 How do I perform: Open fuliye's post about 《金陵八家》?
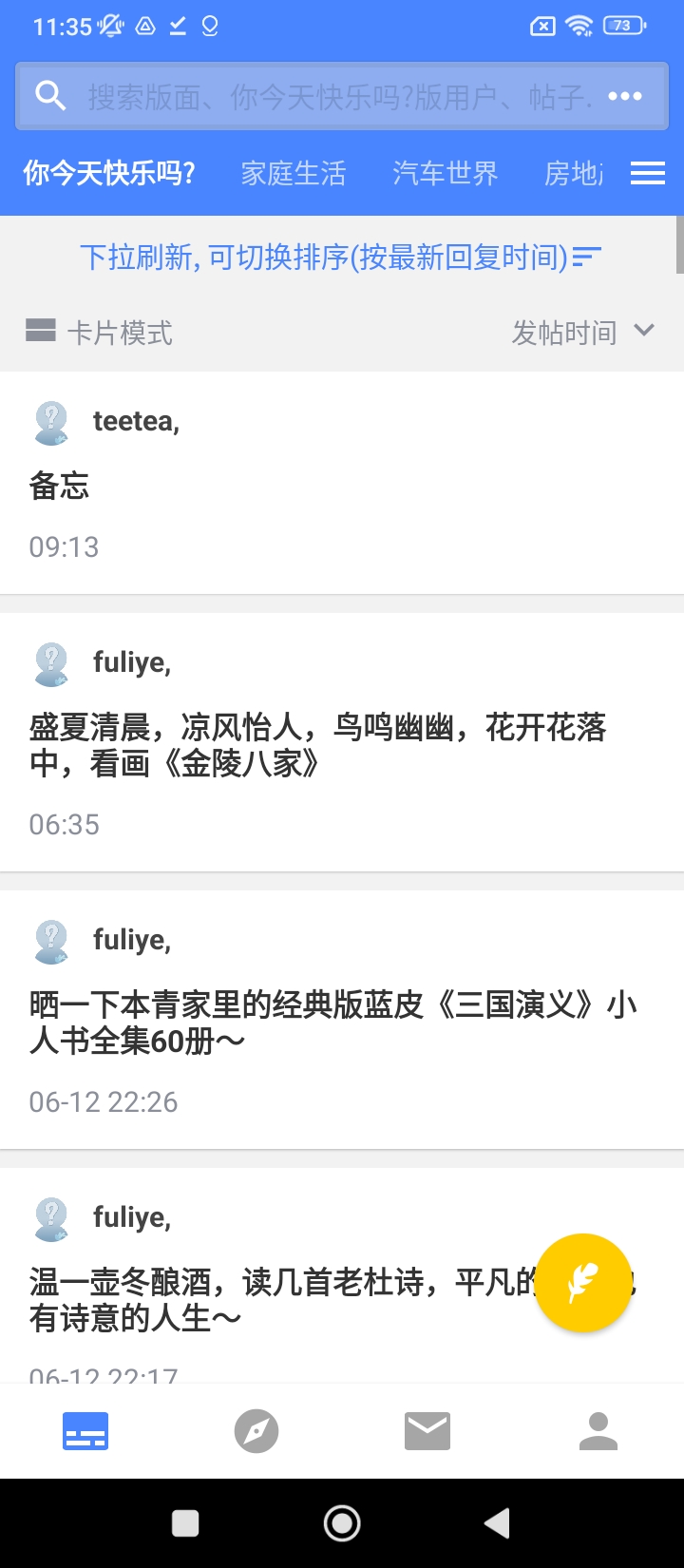point(317,744)
